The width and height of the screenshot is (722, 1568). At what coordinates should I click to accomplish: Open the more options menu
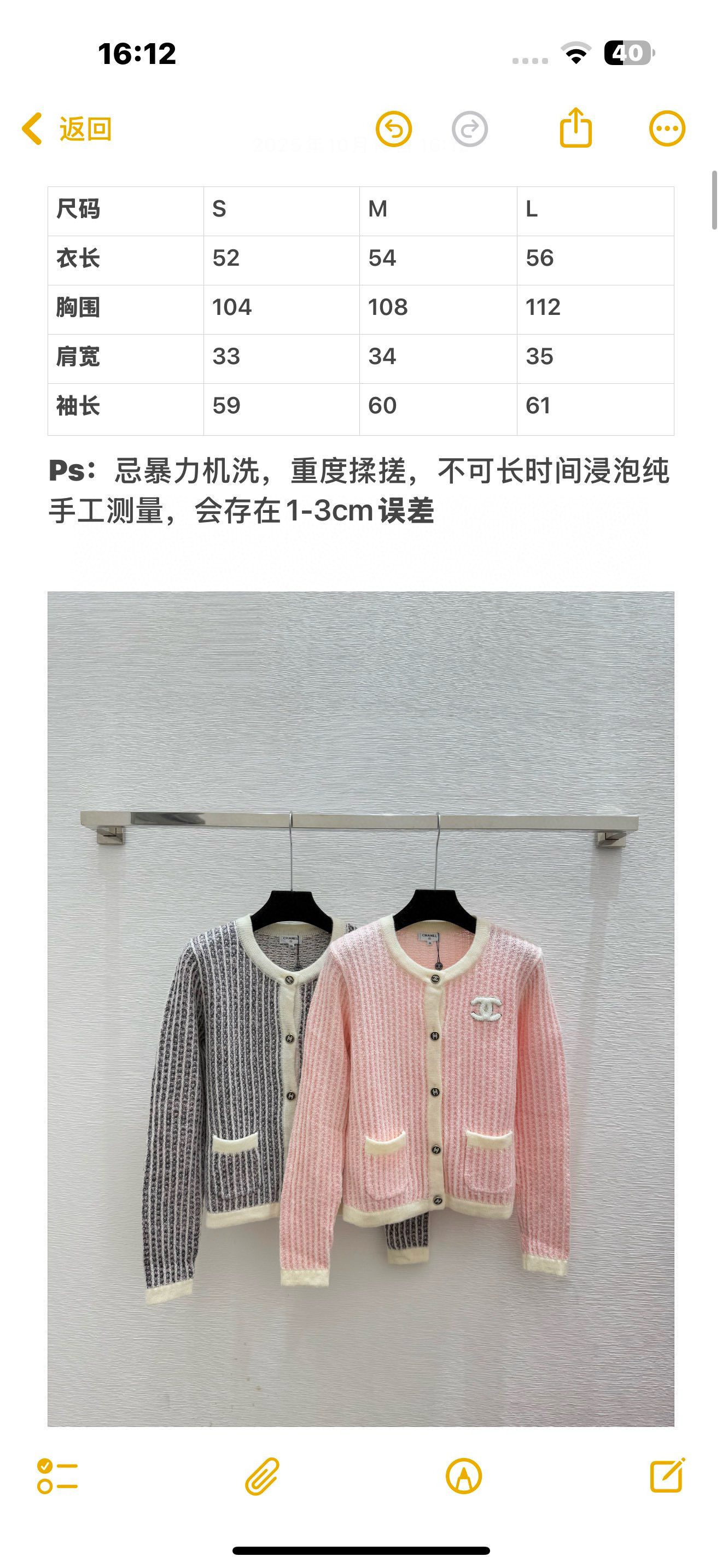(x=667, y=129)
